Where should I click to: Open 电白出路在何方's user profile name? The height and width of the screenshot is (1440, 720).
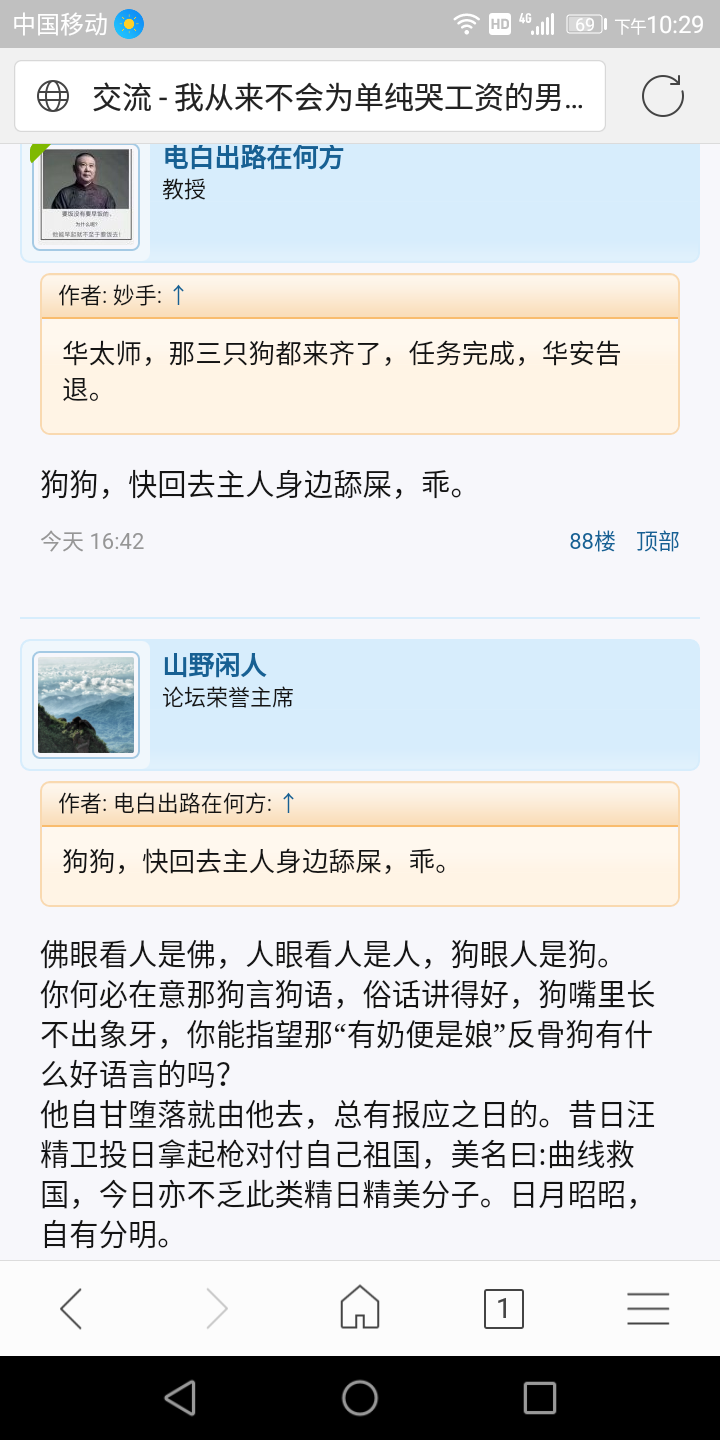[x=253, y=158]
